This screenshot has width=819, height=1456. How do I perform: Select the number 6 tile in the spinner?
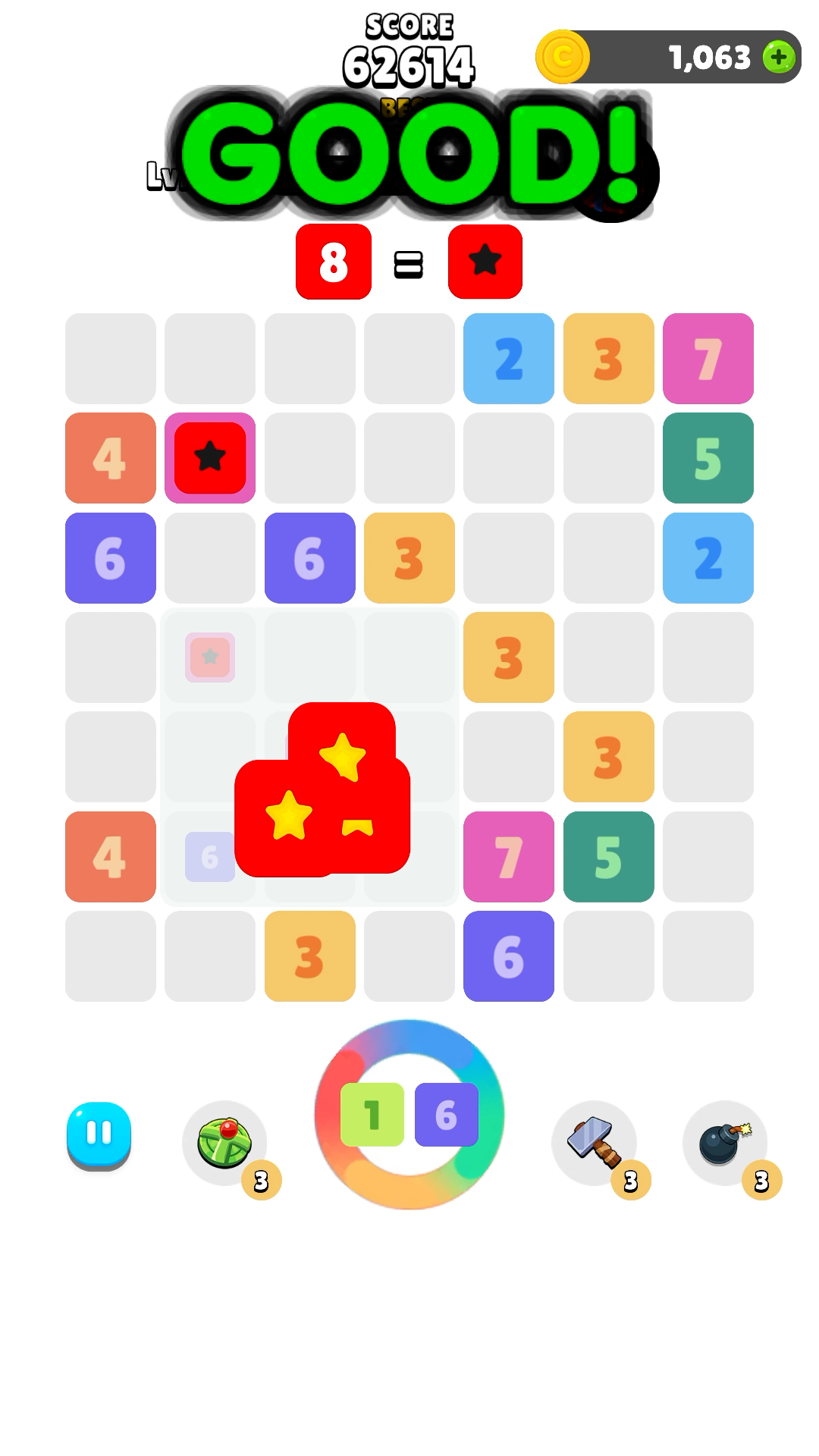[x=447, y=1115]
